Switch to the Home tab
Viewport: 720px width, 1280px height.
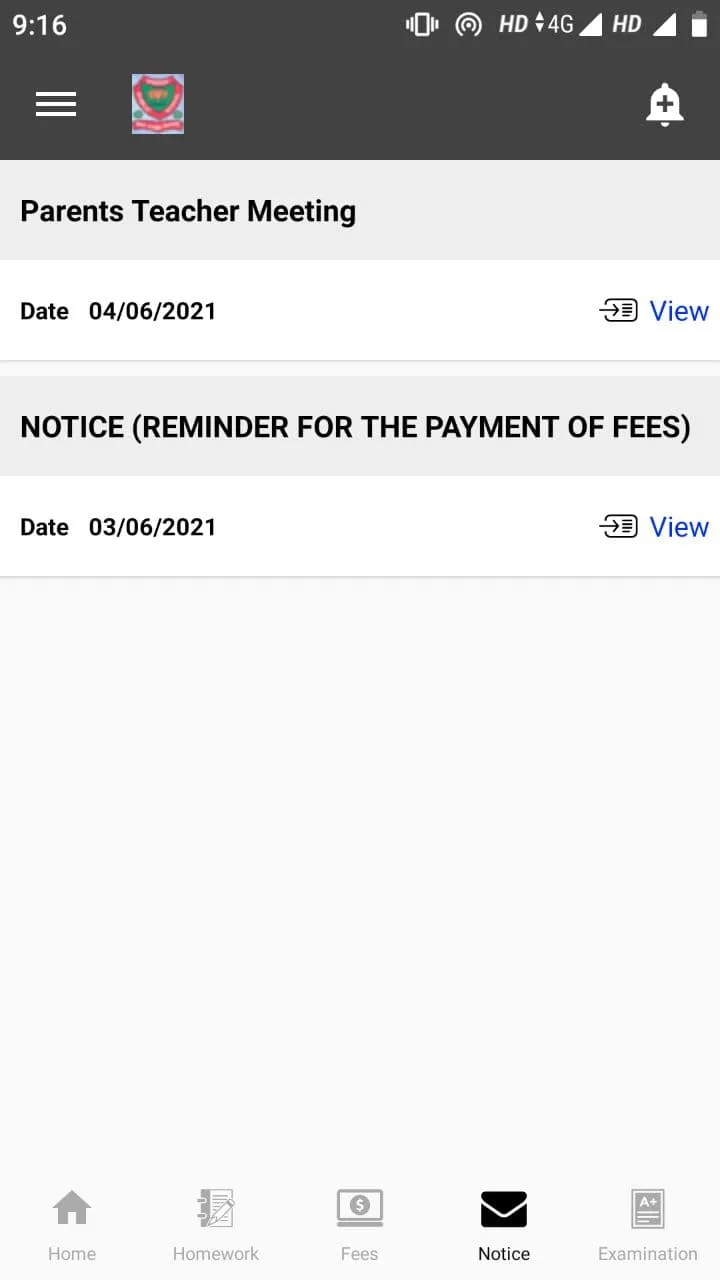pyautogui.click(x=72, y=1225)
